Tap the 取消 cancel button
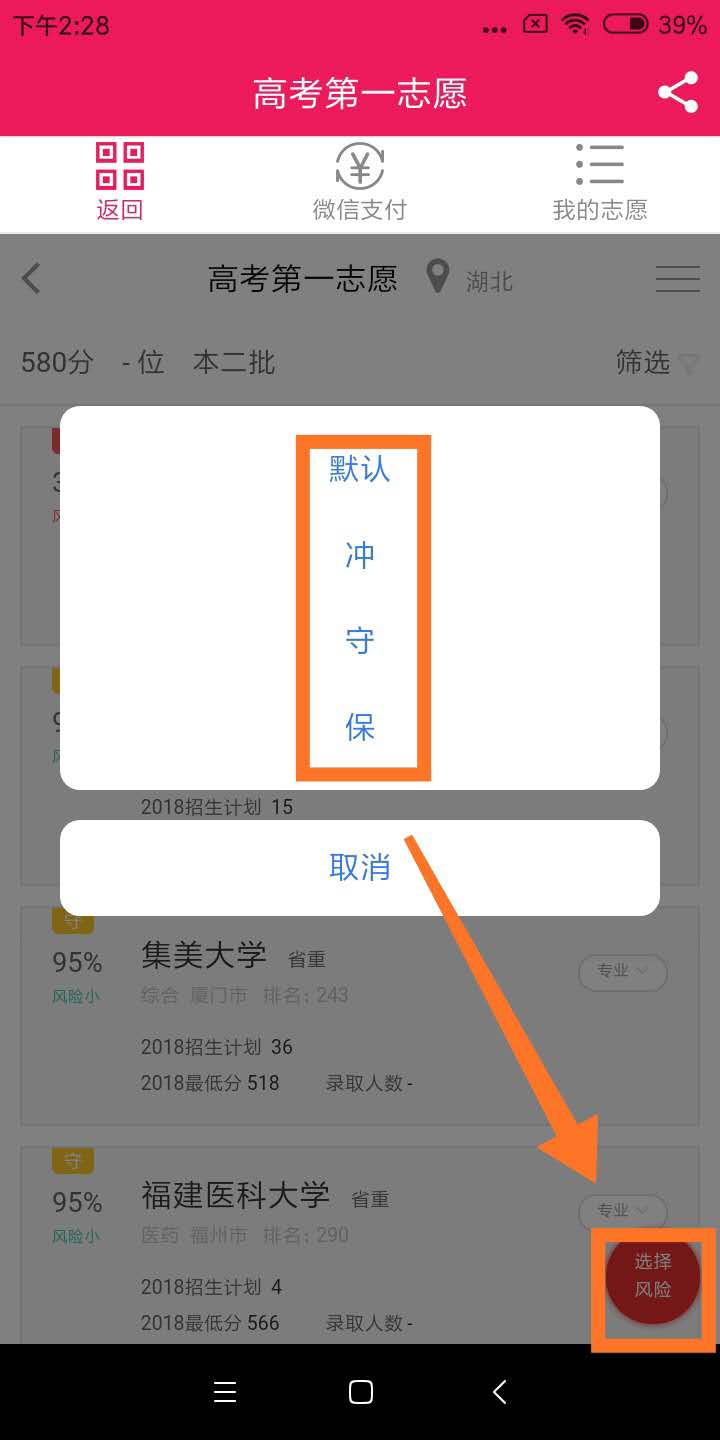Image resolution: width=720 pixels, height=1440 pixels. click(359, 867)
